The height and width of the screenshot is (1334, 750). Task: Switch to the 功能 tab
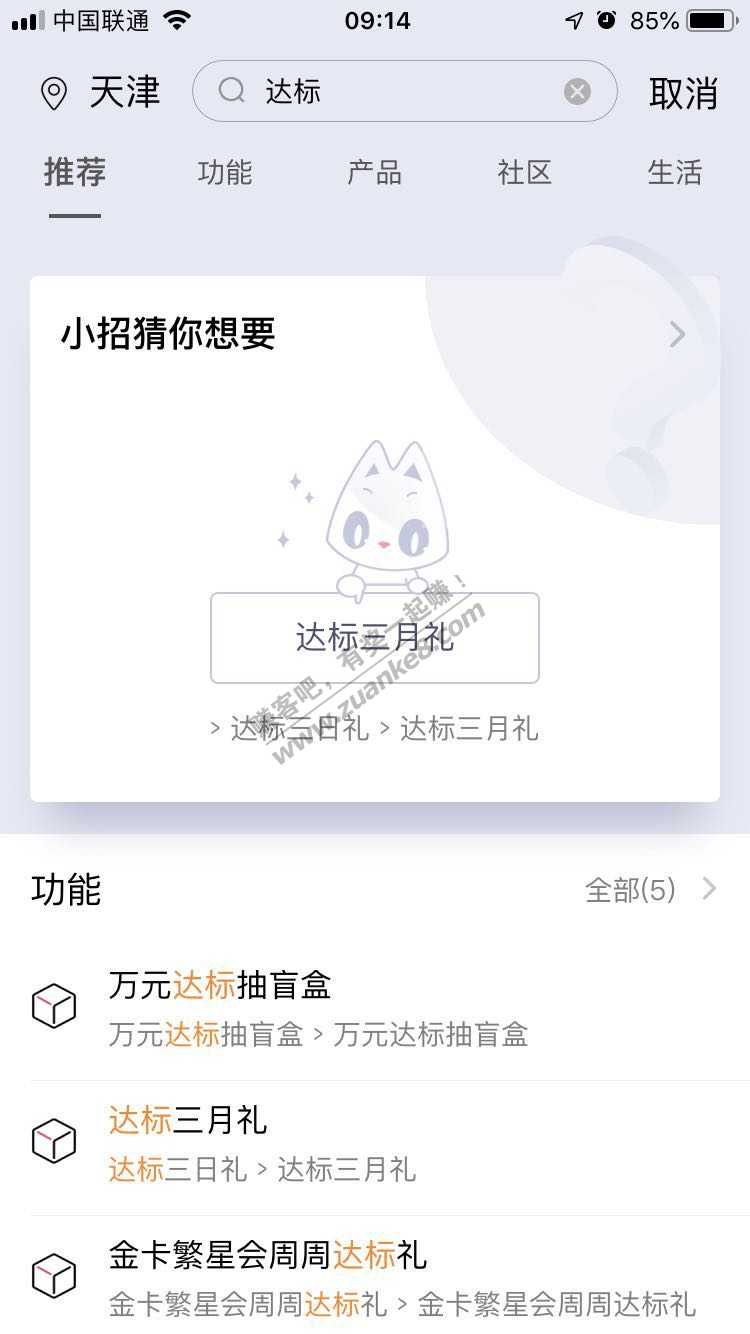point(225,173)
